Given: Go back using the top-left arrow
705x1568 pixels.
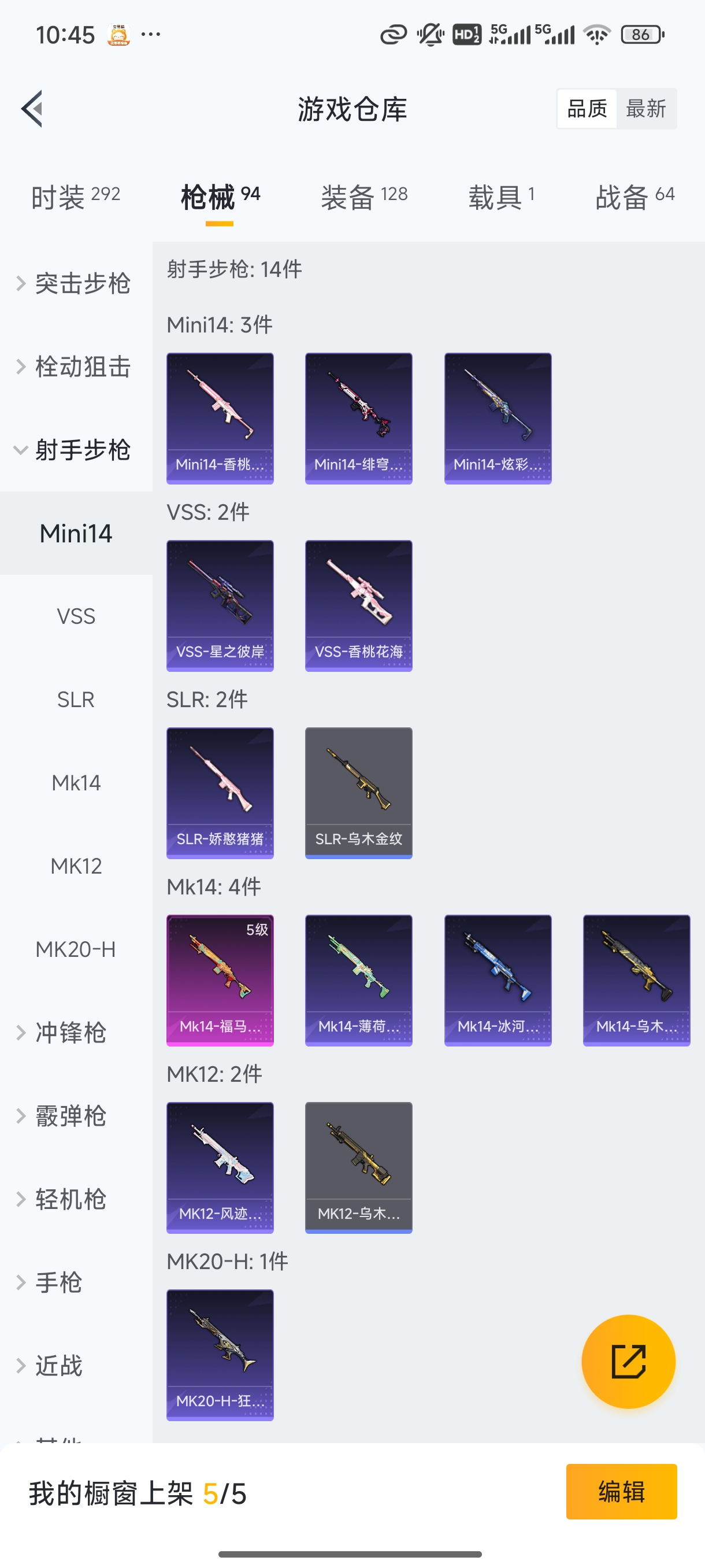Looking at the screenshot, I should 32,109.
